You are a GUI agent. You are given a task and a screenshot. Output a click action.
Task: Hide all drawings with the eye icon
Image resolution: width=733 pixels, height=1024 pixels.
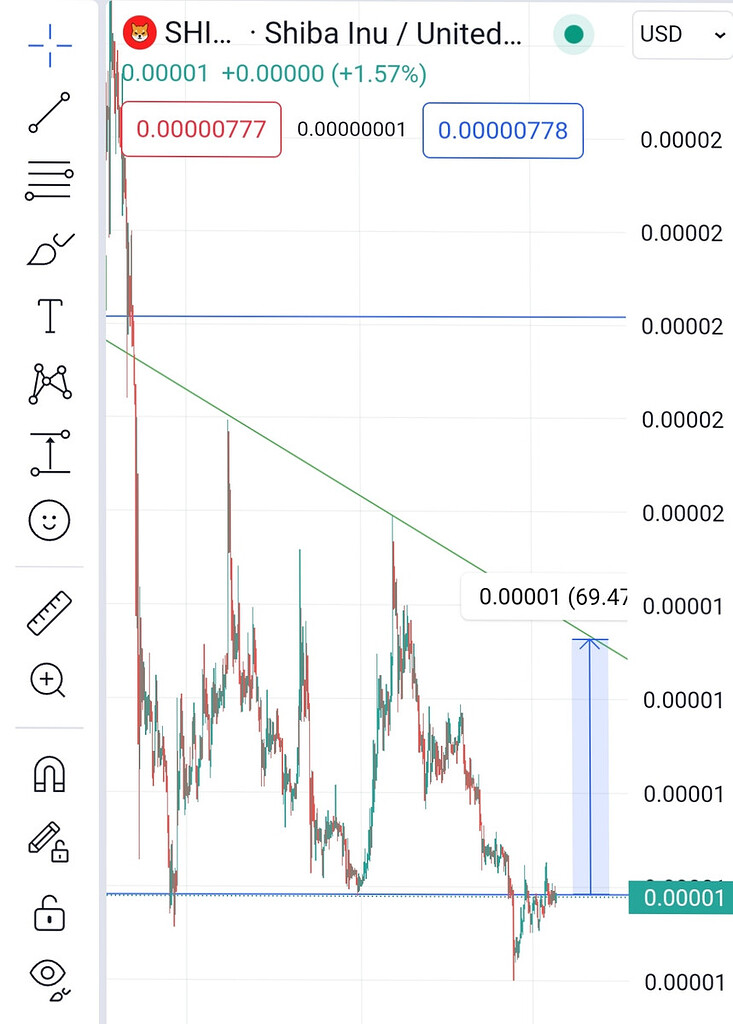(x=49, y=976)
